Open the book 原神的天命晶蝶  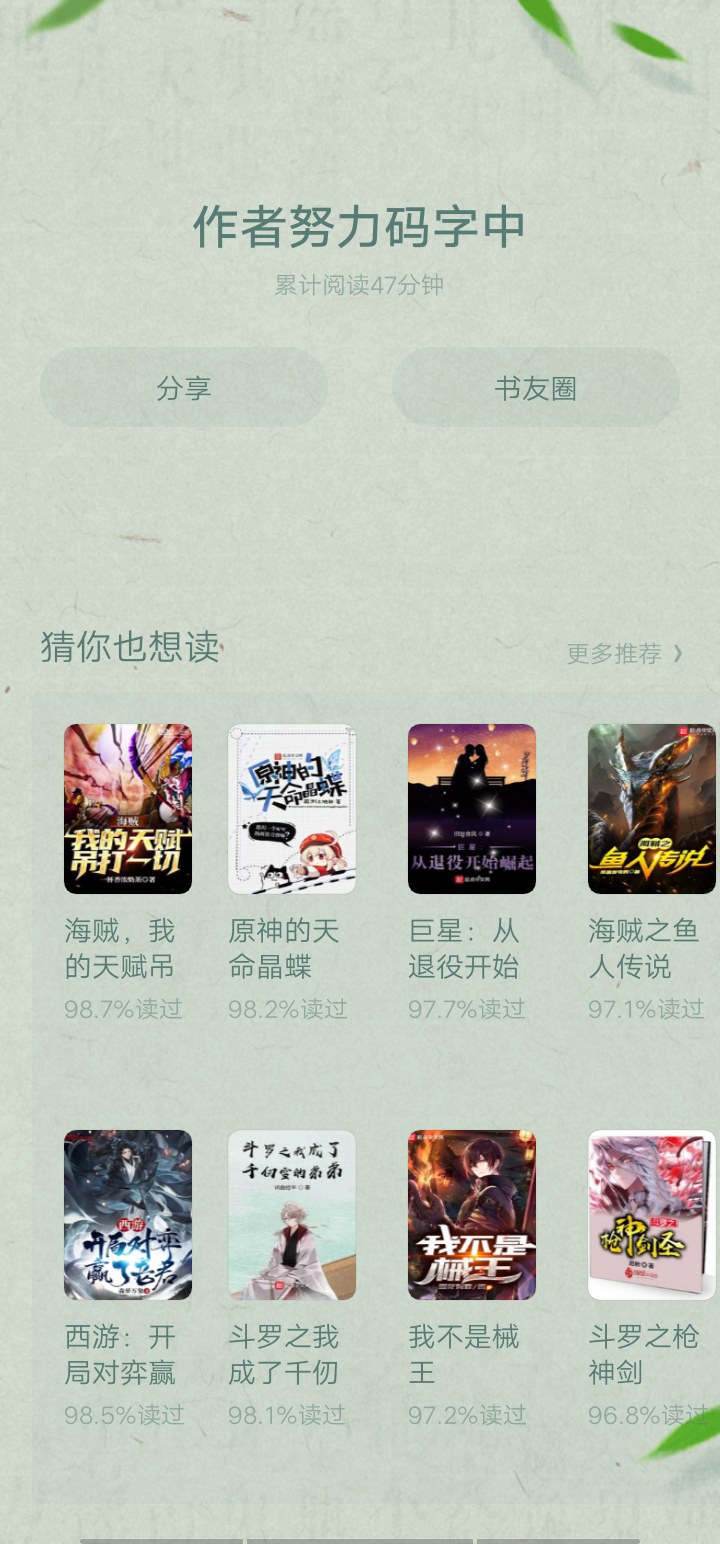pyautogui.click(x=292, y=872)
